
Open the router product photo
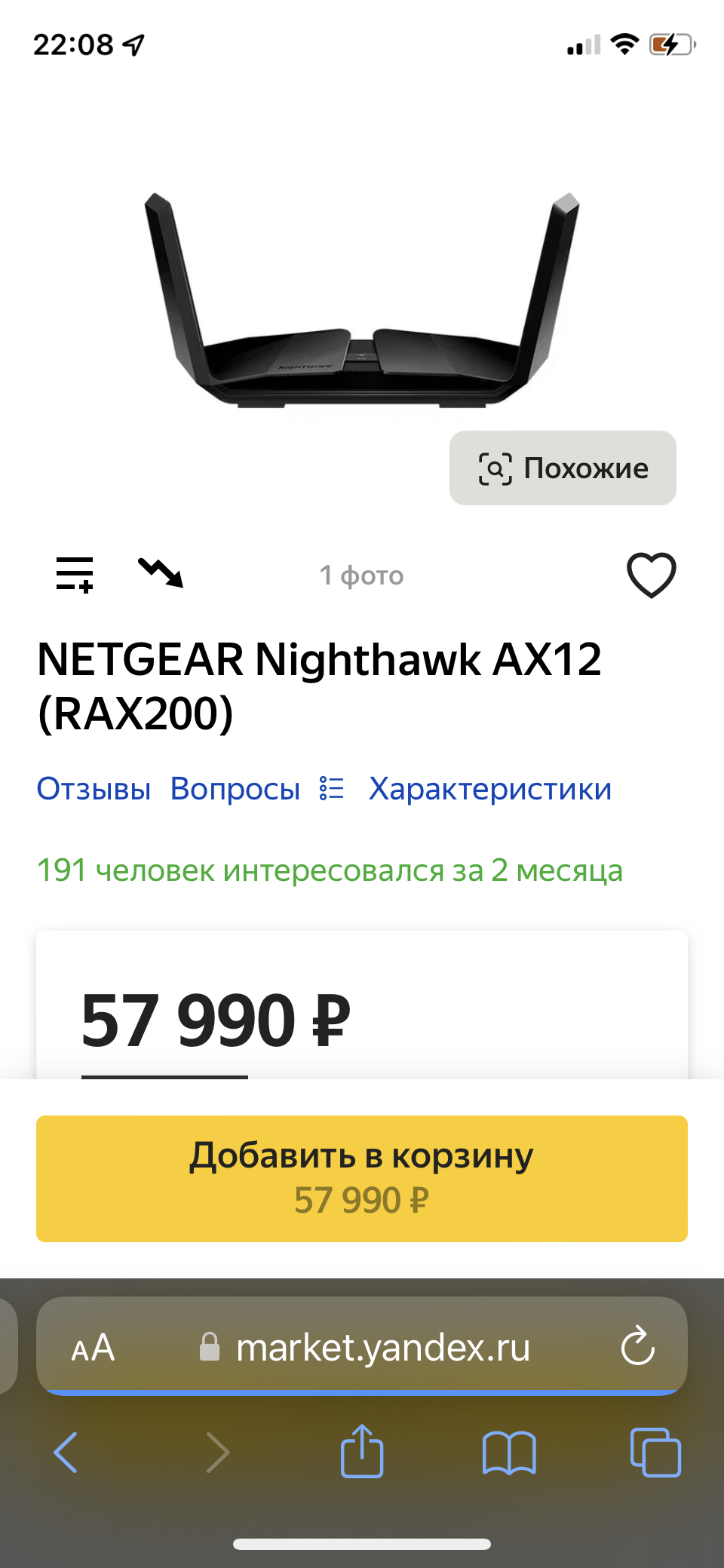(x=362, y=302)
